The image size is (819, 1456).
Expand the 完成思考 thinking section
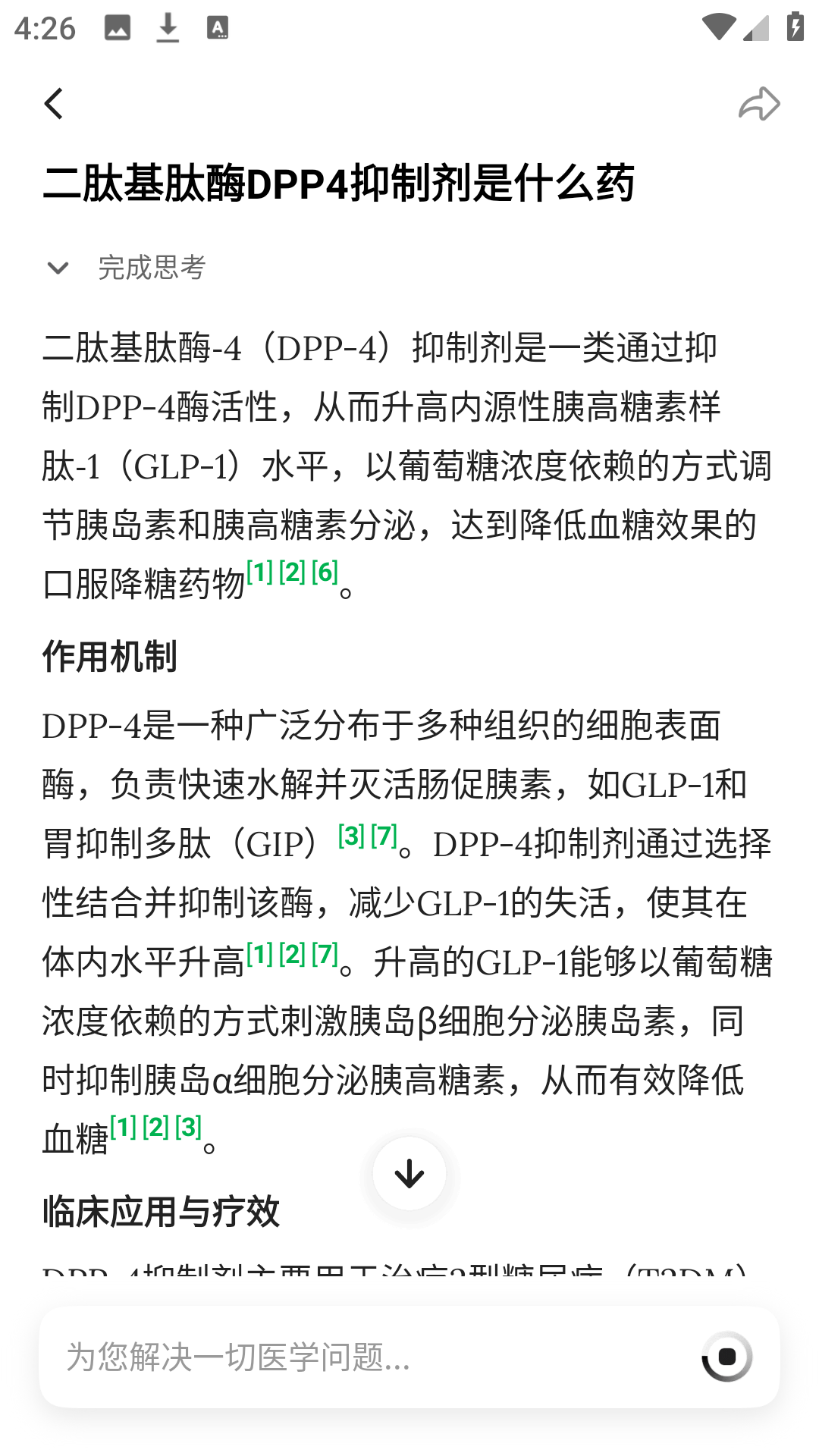click(x=125, y=268)
